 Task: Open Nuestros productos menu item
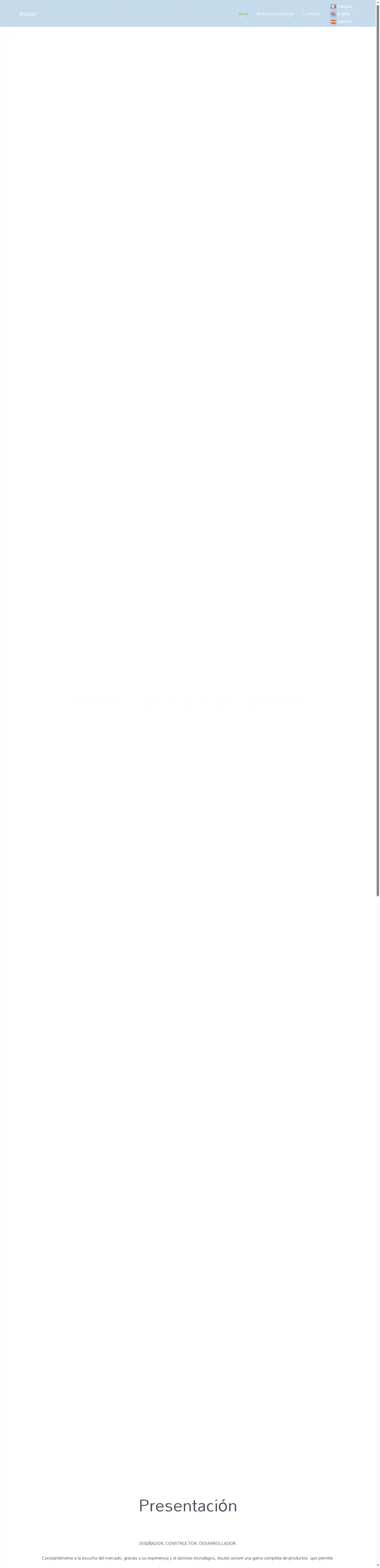pyautogui.click(x=275, y=14)
